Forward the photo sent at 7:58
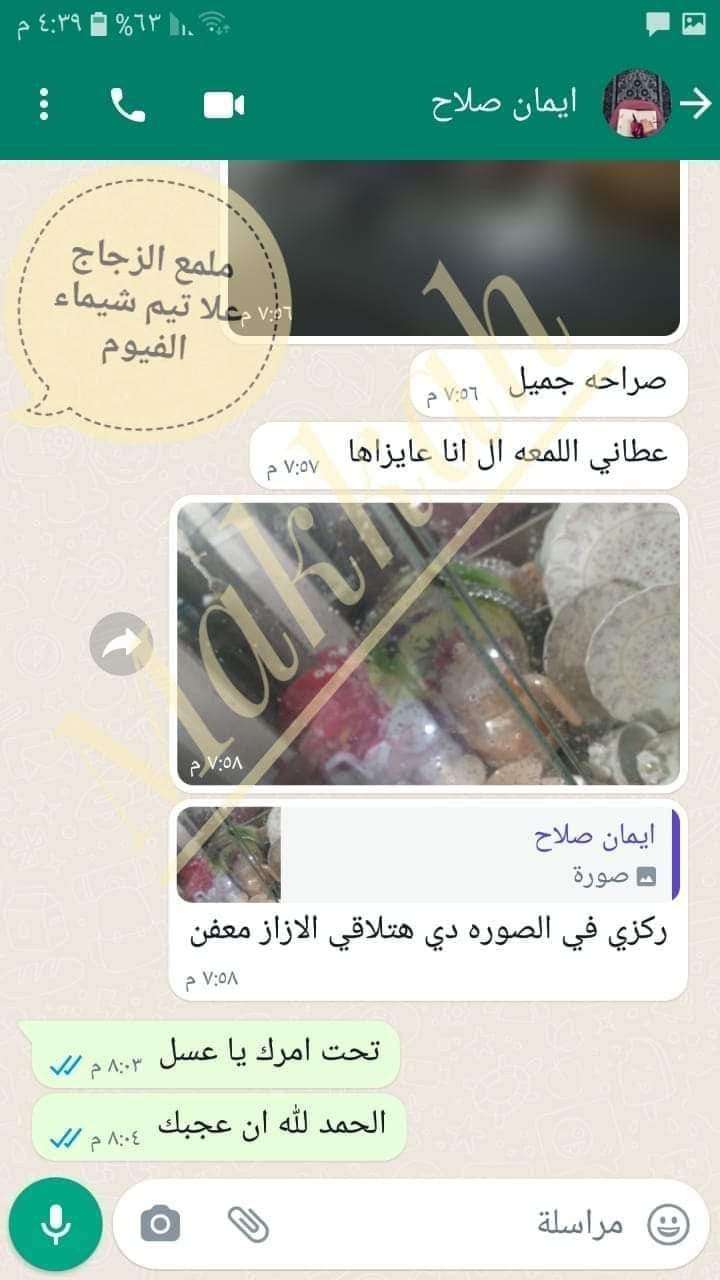The width and height of the screenshot is (720, 1280). coord(121,644)
